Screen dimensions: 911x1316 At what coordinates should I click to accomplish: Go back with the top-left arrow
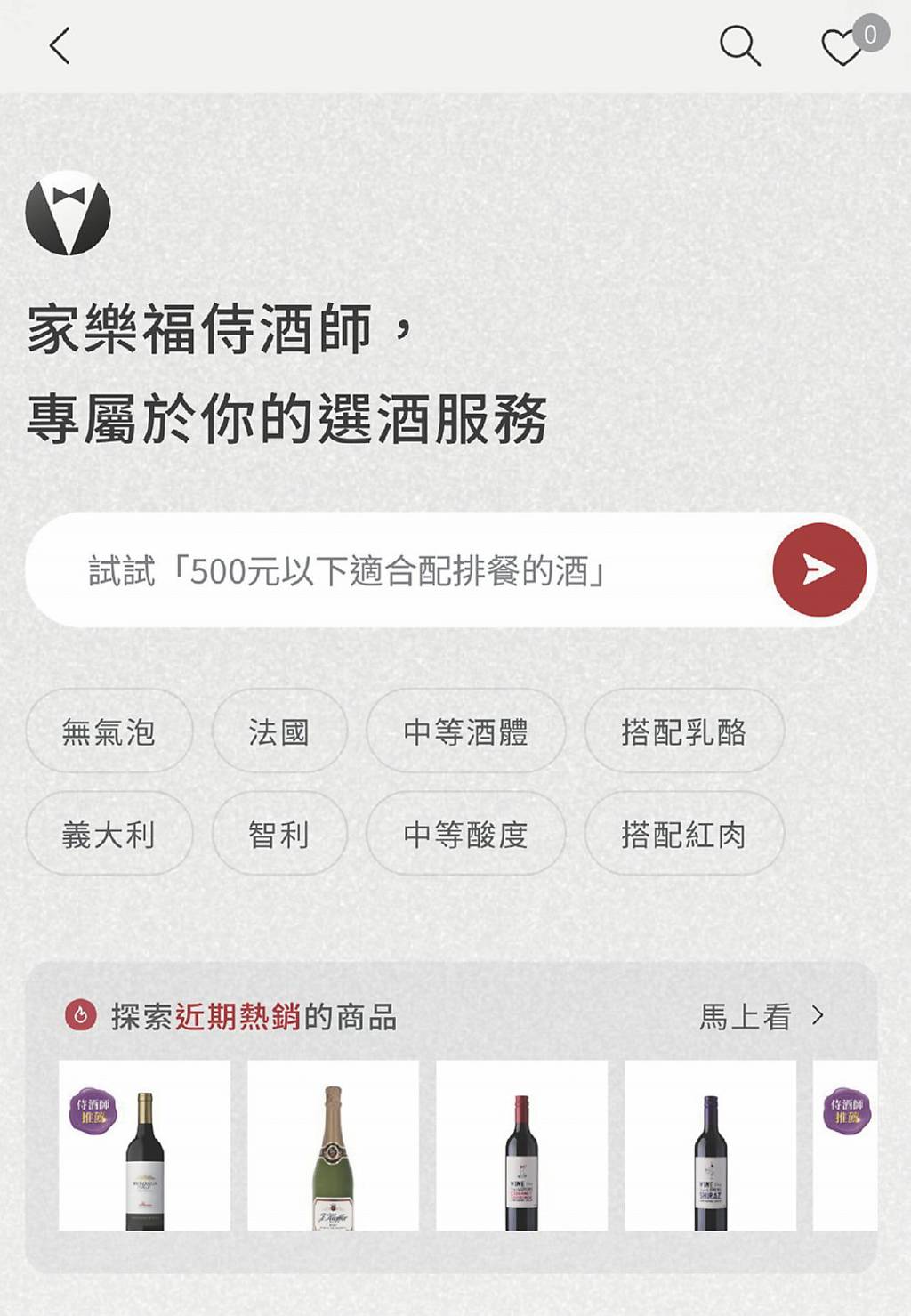[x=60, y=46]
